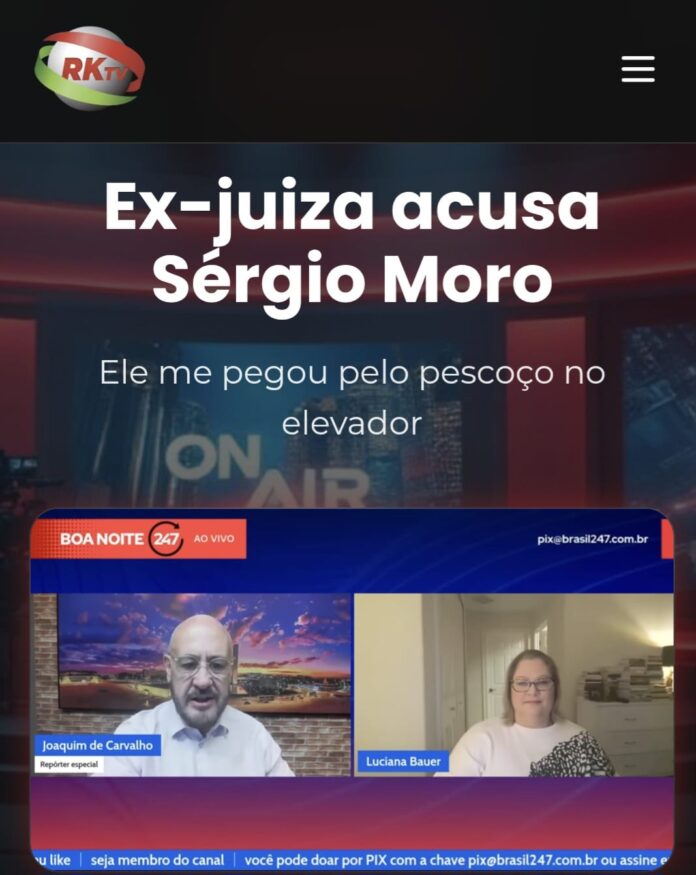Open the Boa Noite 247 video thumbnail

coord(351,688)
